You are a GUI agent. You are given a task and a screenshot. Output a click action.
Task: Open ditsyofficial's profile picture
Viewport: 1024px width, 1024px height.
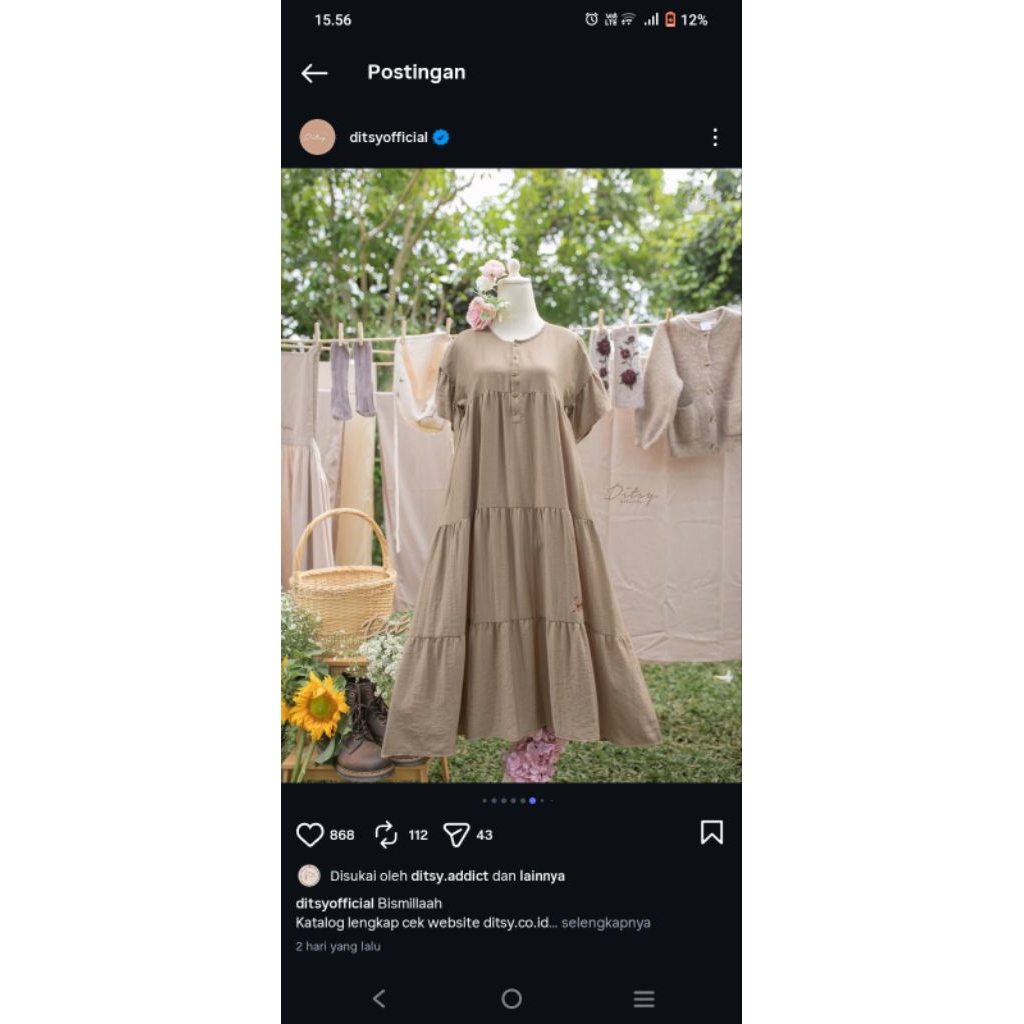(317, 137)
